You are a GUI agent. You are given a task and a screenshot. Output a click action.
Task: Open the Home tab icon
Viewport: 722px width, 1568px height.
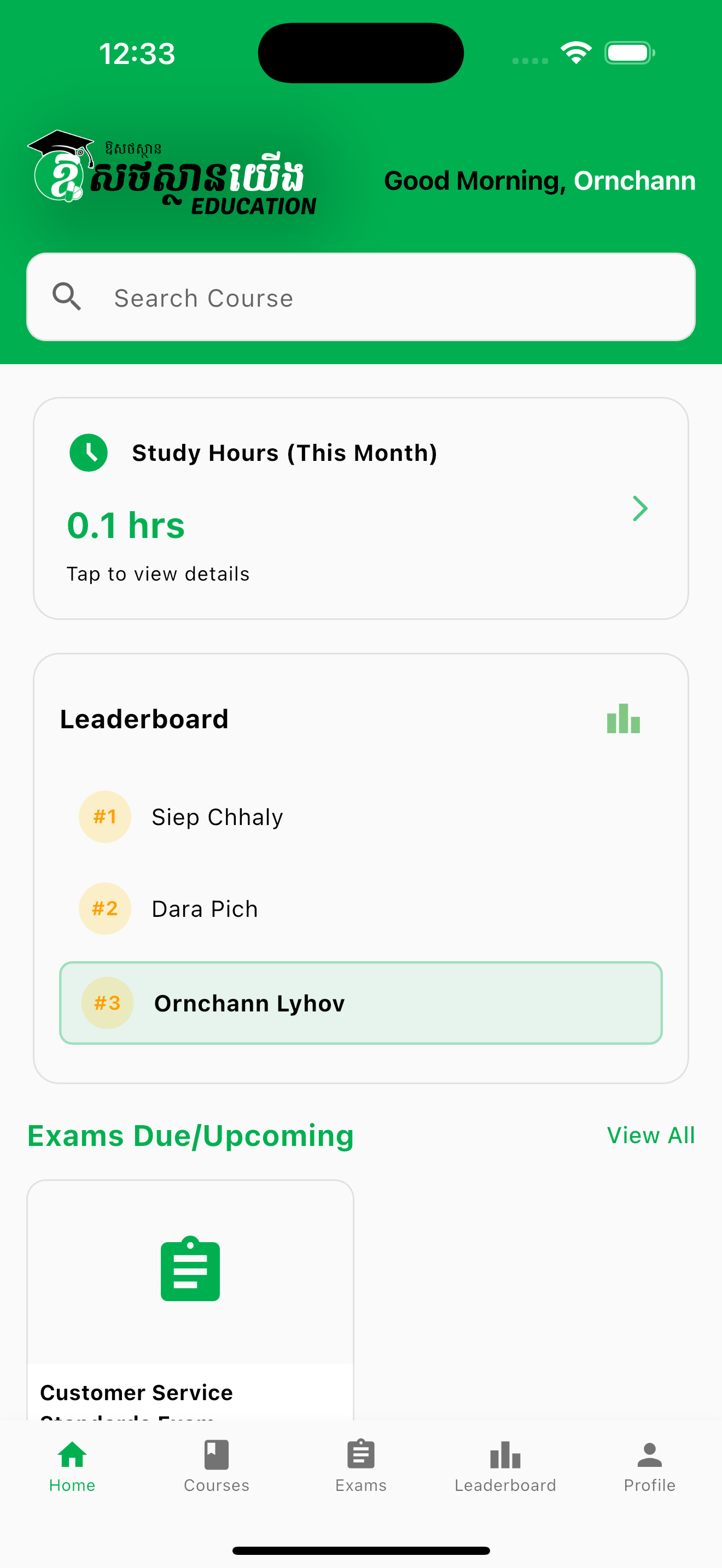pyautogui.click(x=72, y=1453)
